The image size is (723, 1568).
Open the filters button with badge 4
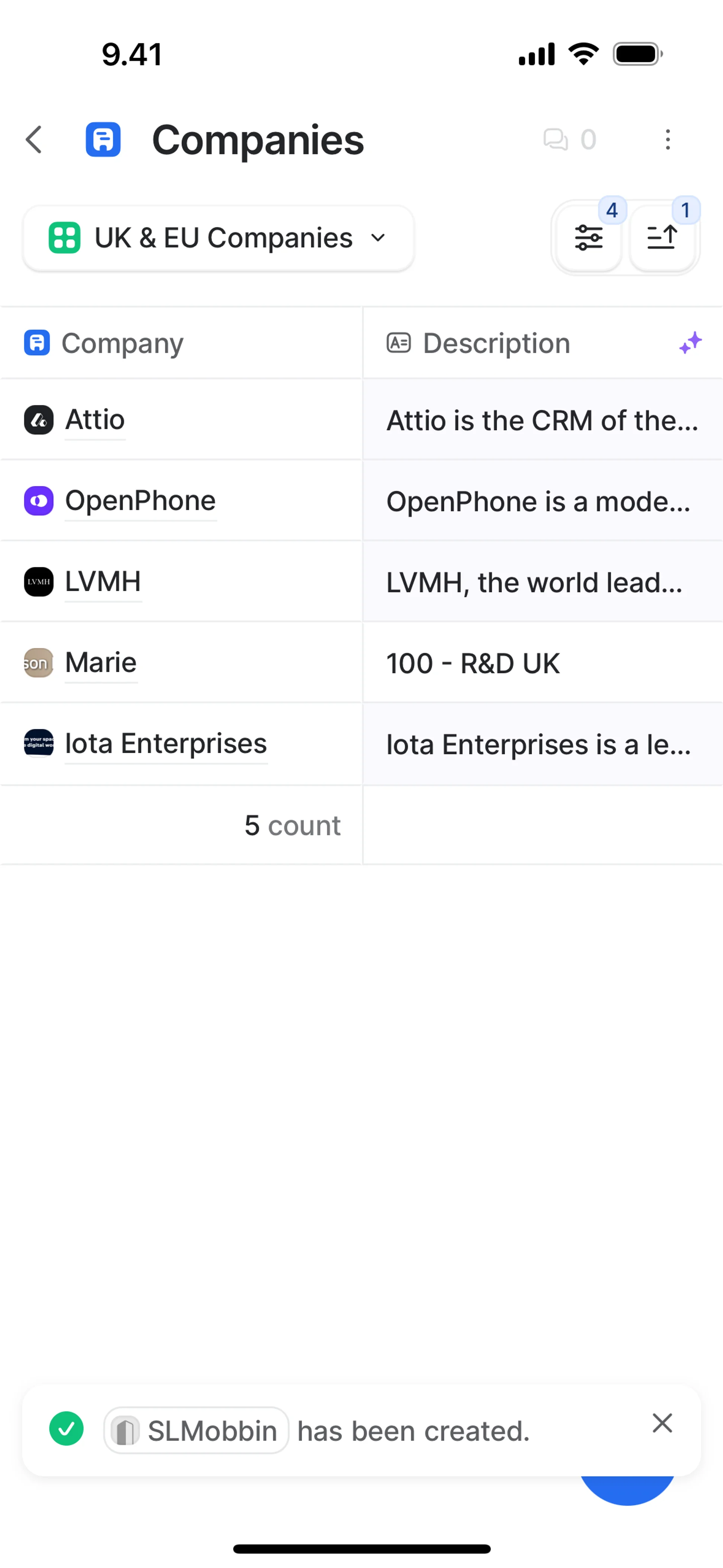coord(589,238)
